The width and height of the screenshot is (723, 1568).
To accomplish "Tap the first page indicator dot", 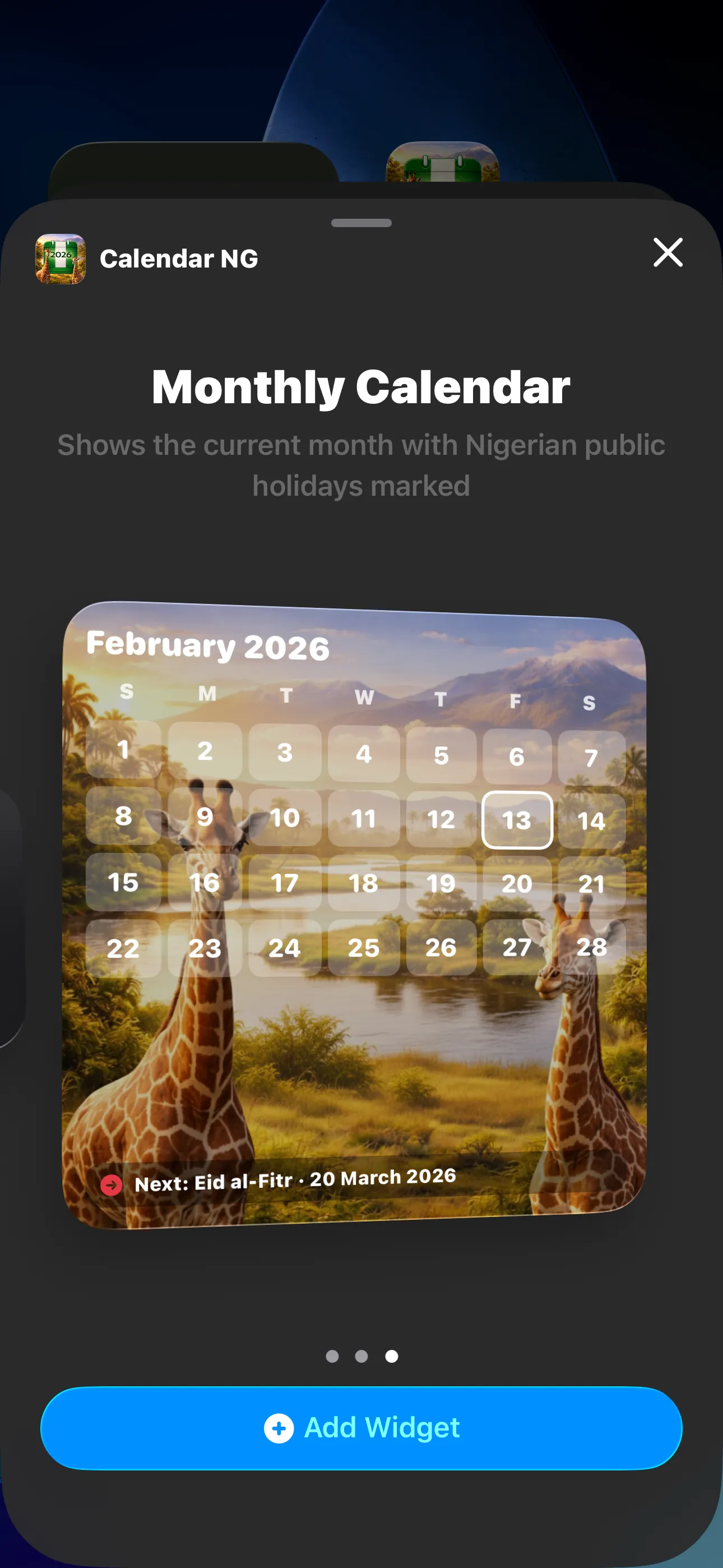I will tap(332, 1357).
